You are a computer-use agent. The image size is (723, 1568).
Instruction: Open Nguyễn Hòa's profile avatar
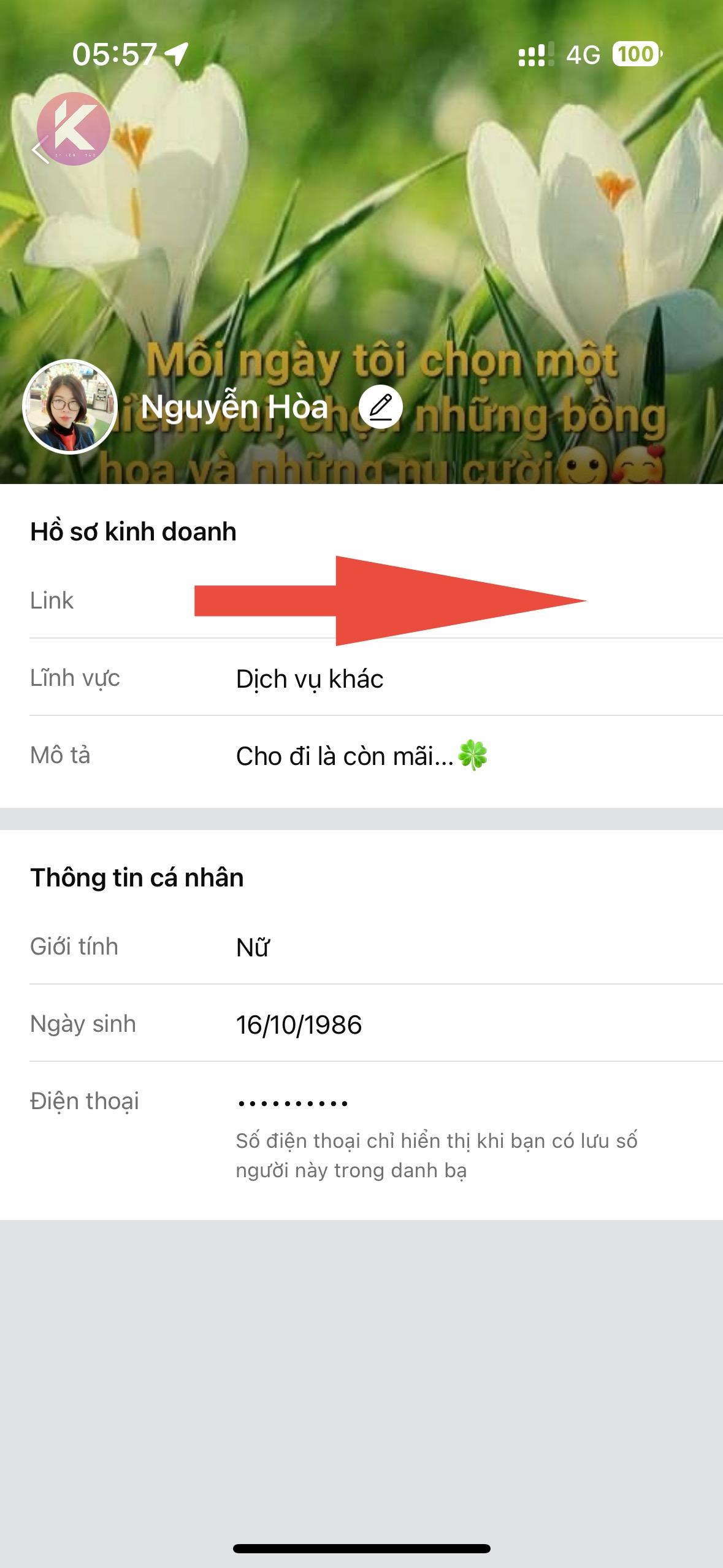[x=70, y=407]
